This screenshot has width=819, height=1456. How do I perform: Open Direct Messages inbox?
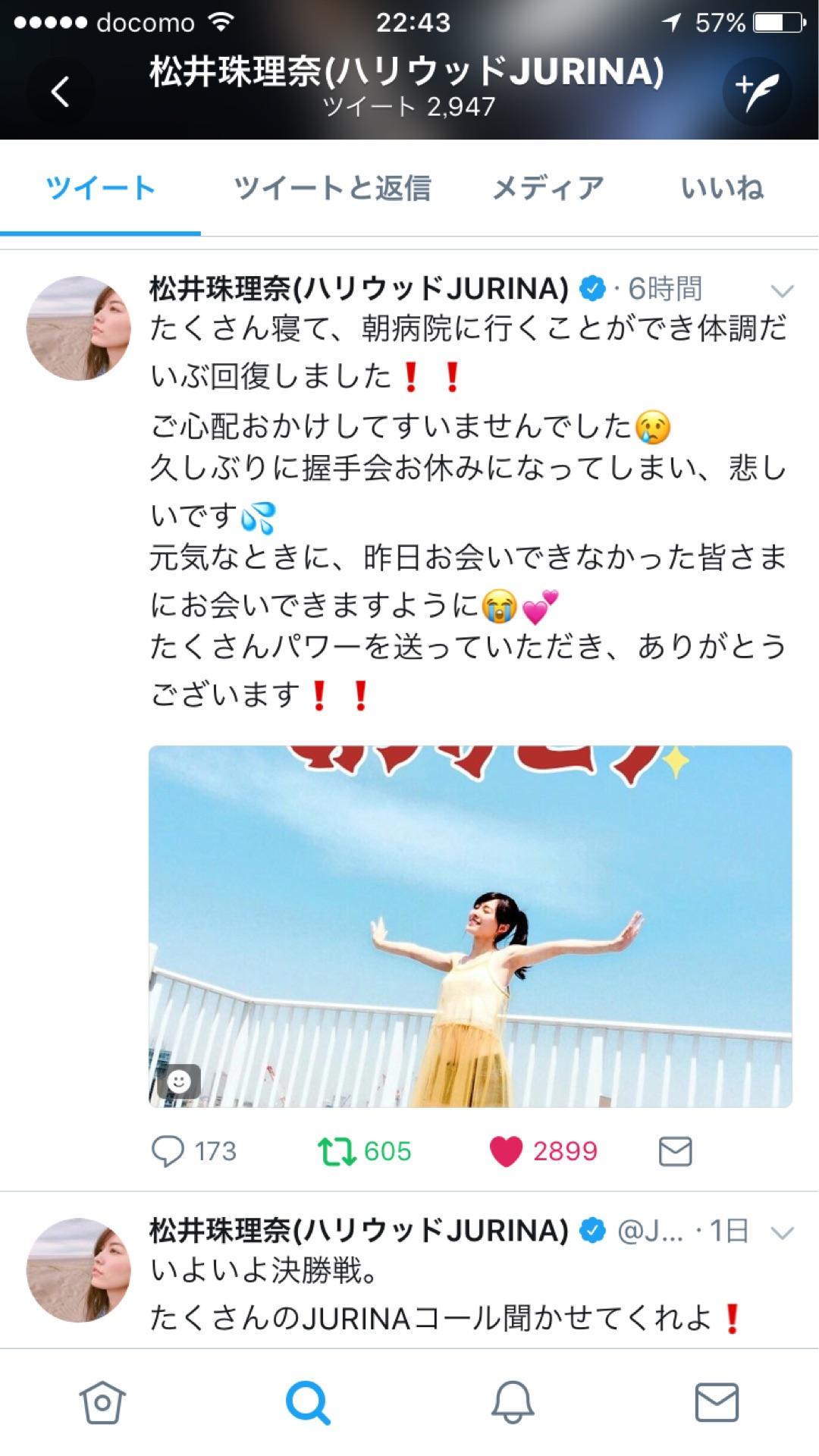(x=717, y=1402)
